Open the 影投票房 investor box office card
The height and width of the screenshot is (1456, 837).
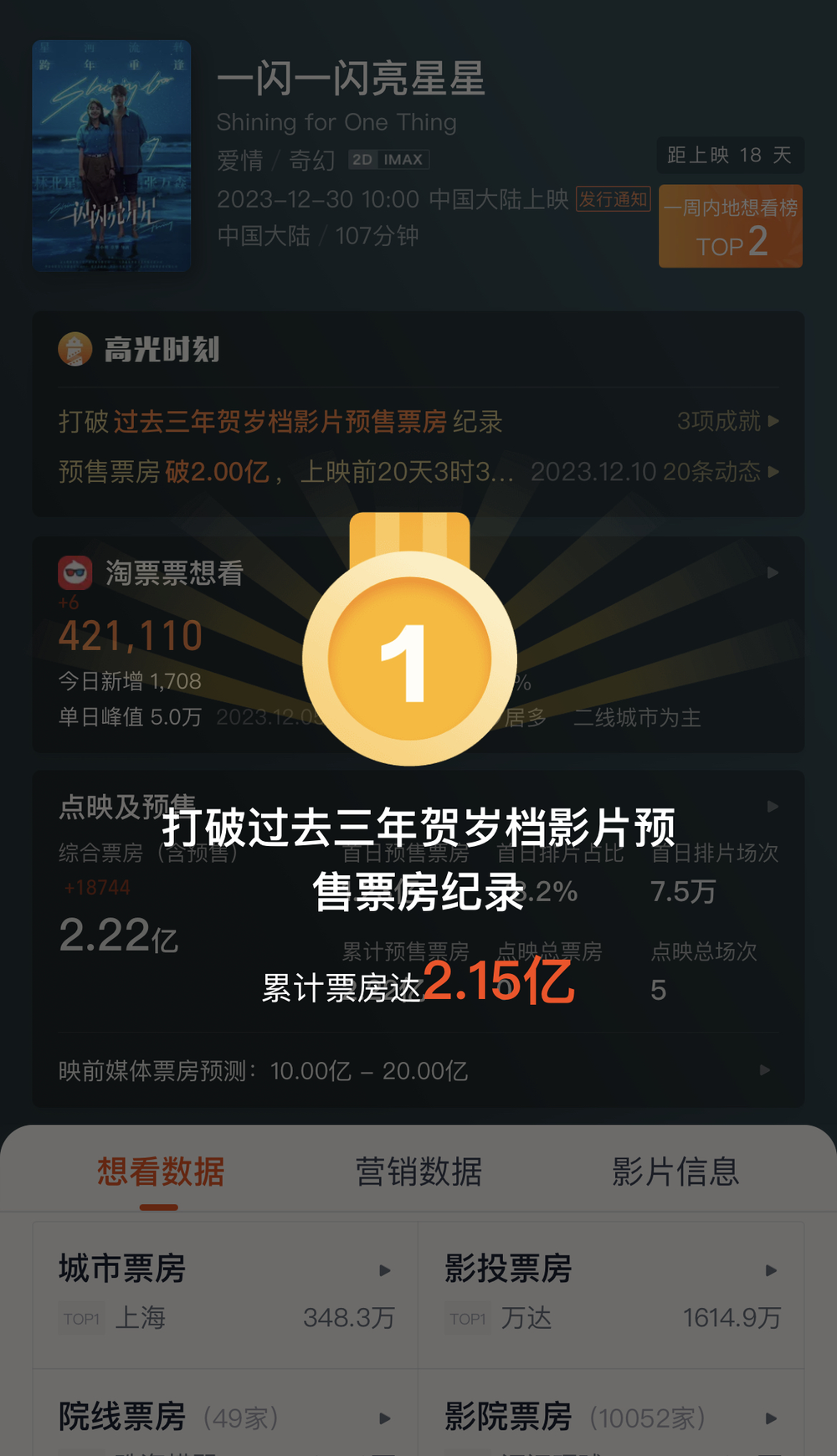[611, 1292]
